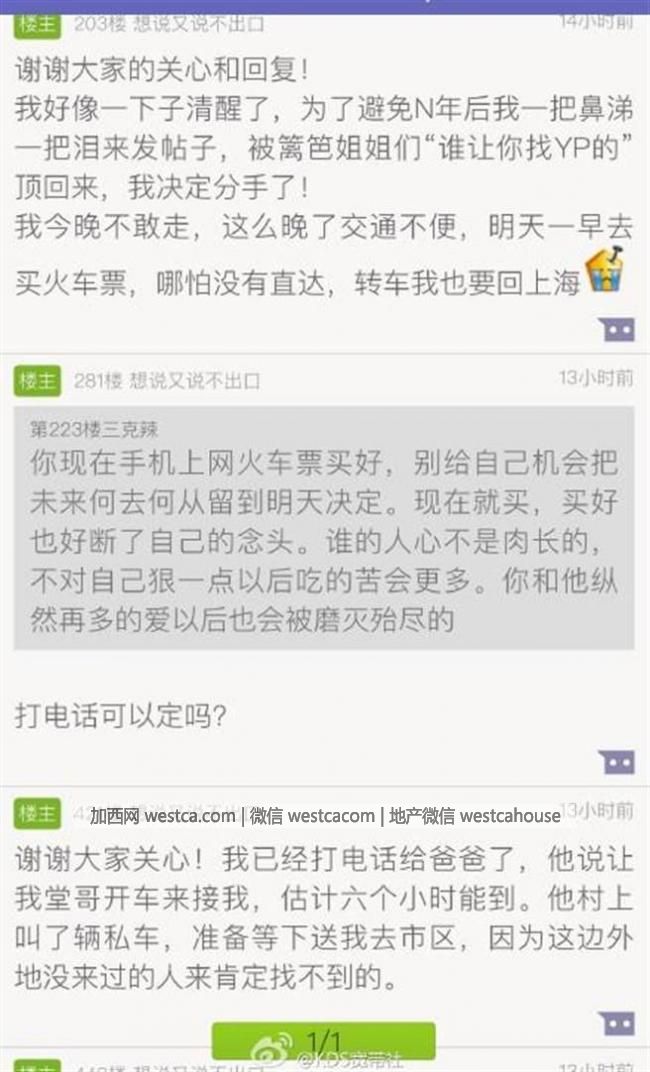The height and width of the screenshot is (1072, 650).
Task: Open the quoted reply from 第223楼三克辣
Action: tap(323, 528)
